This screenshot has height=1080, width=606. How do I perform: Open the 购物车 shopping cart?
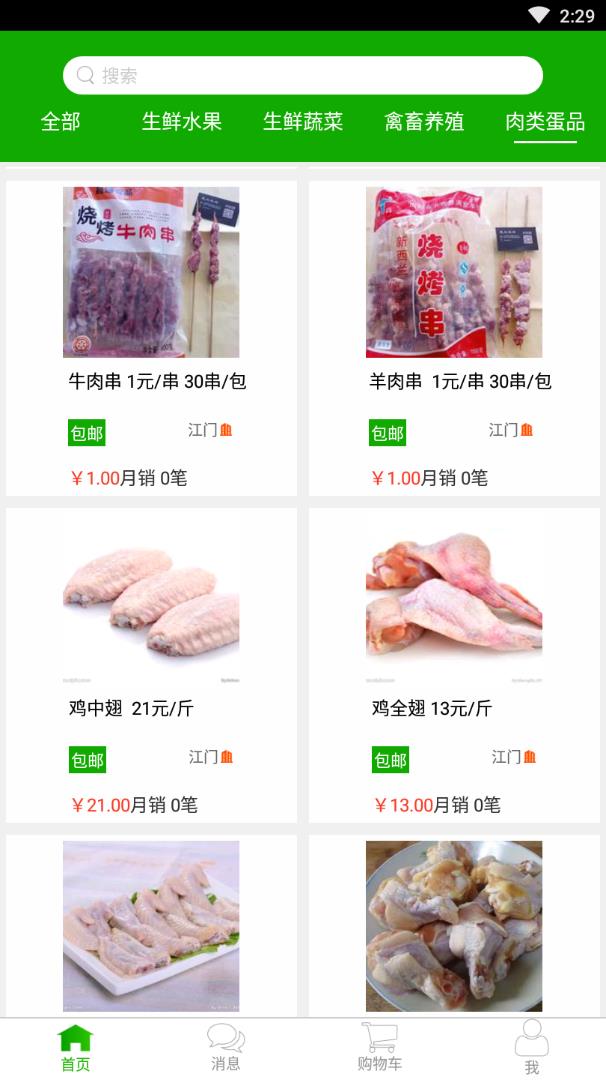pos(379,1048)
